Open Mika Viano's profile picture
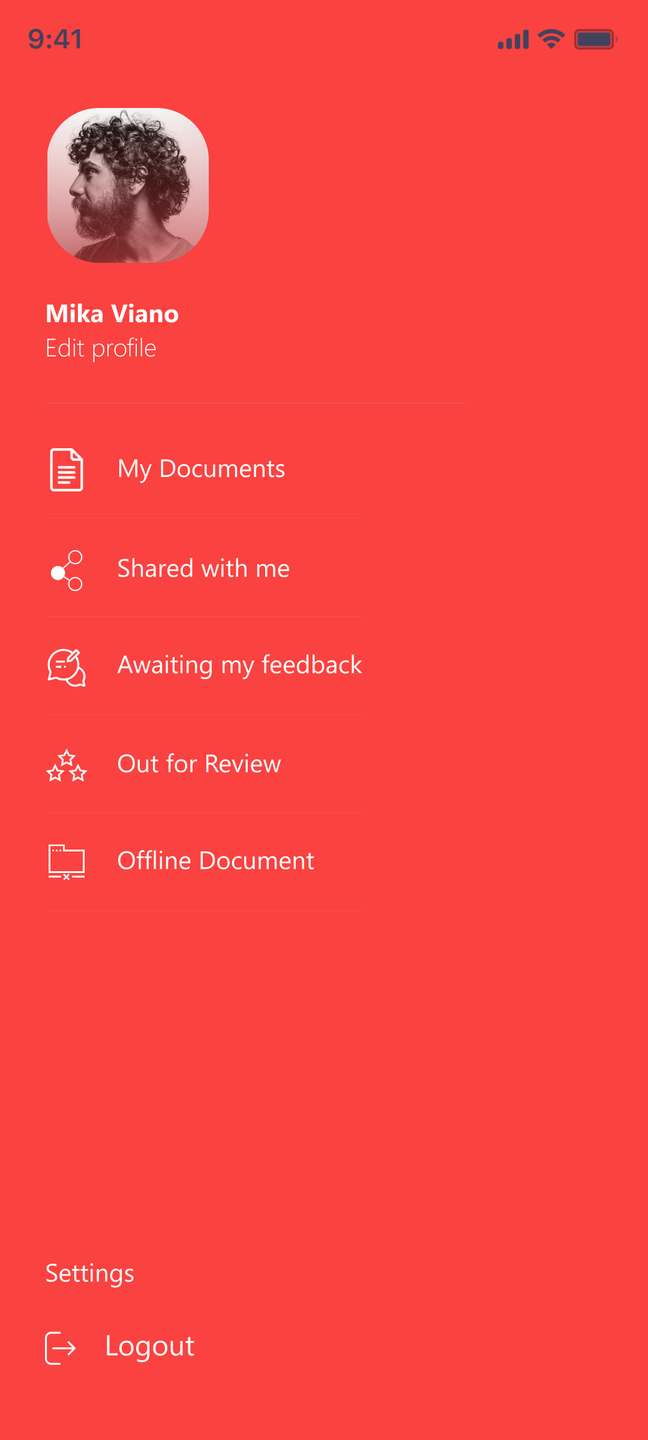648x1440 pixels. click(128, 186)
